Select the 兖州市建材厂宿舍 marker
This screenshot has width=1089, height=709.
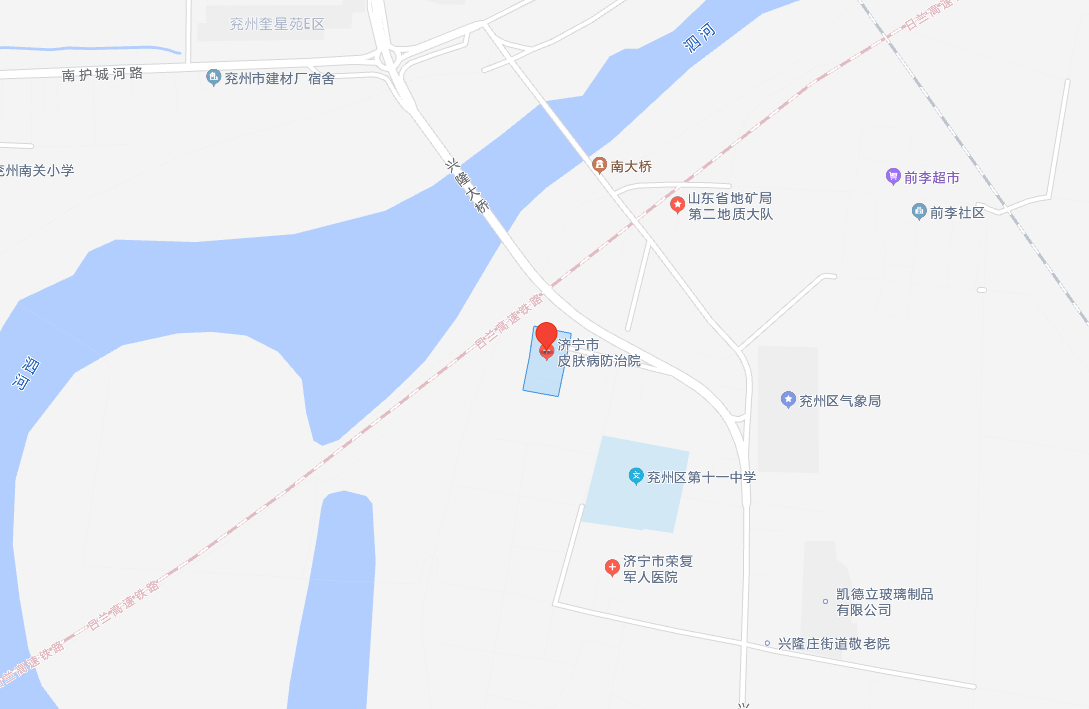pyautogui.click(x=213, y=77)
